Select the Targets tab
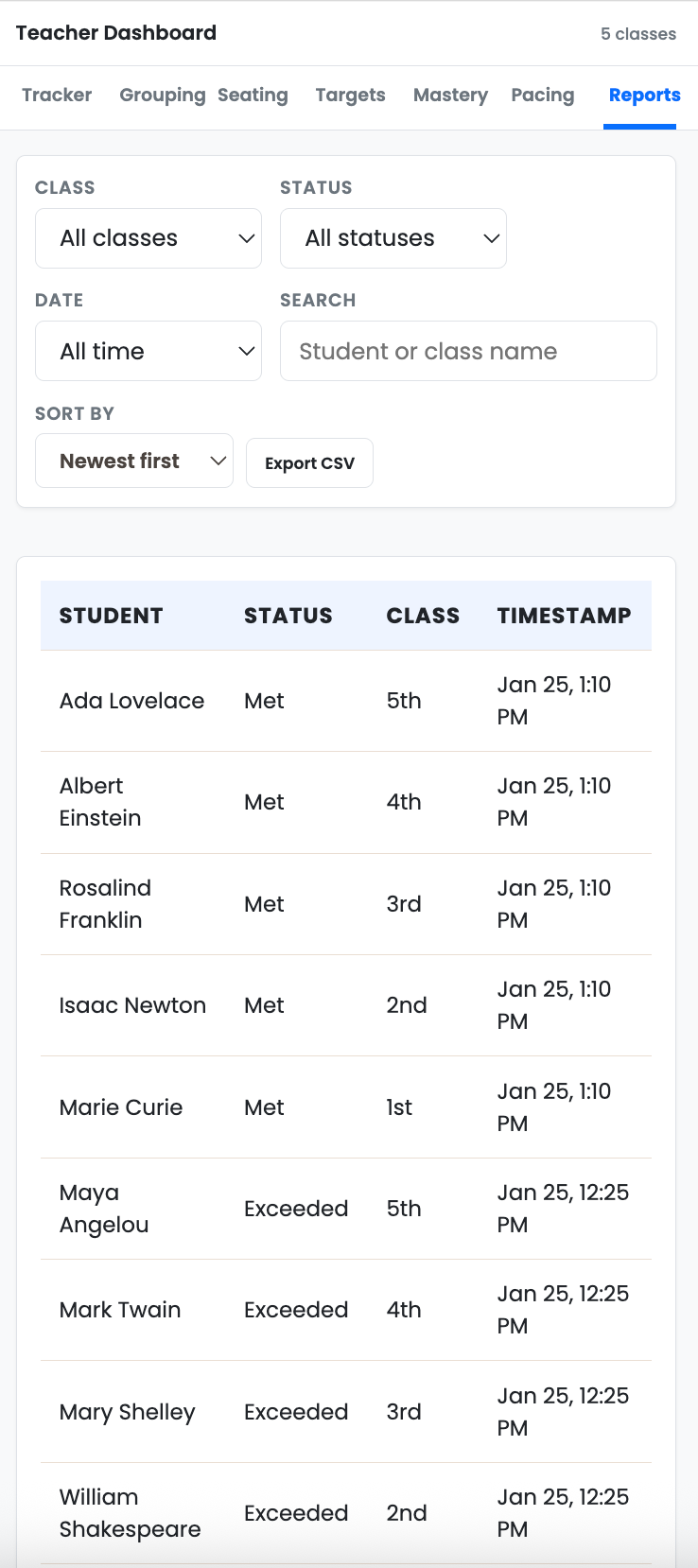The width and height of the screenshot is (698, 1568). (350, 95)
